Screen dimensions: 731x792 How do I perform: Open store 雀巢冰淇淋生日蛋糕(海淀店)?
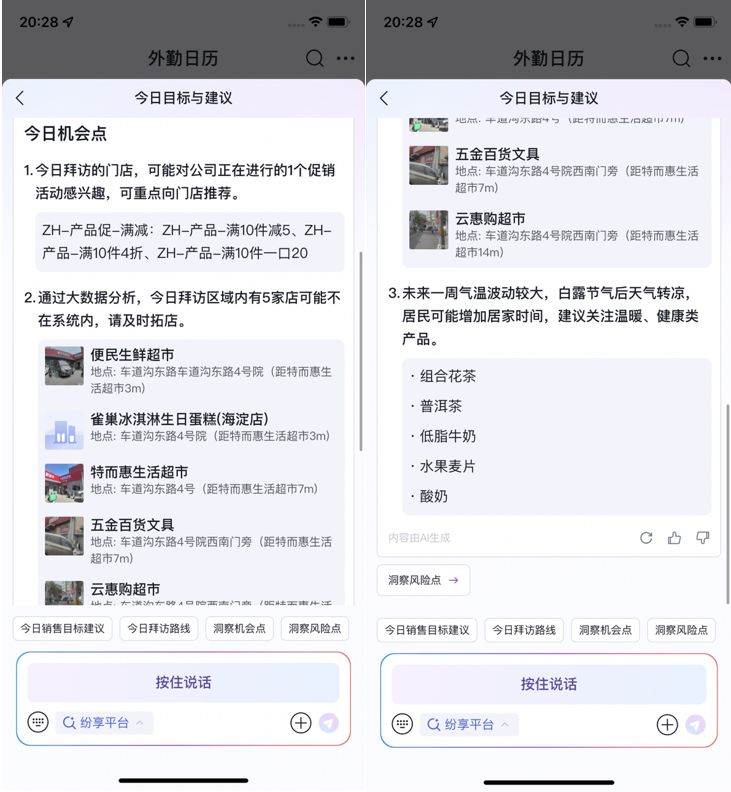pos(190,427)
